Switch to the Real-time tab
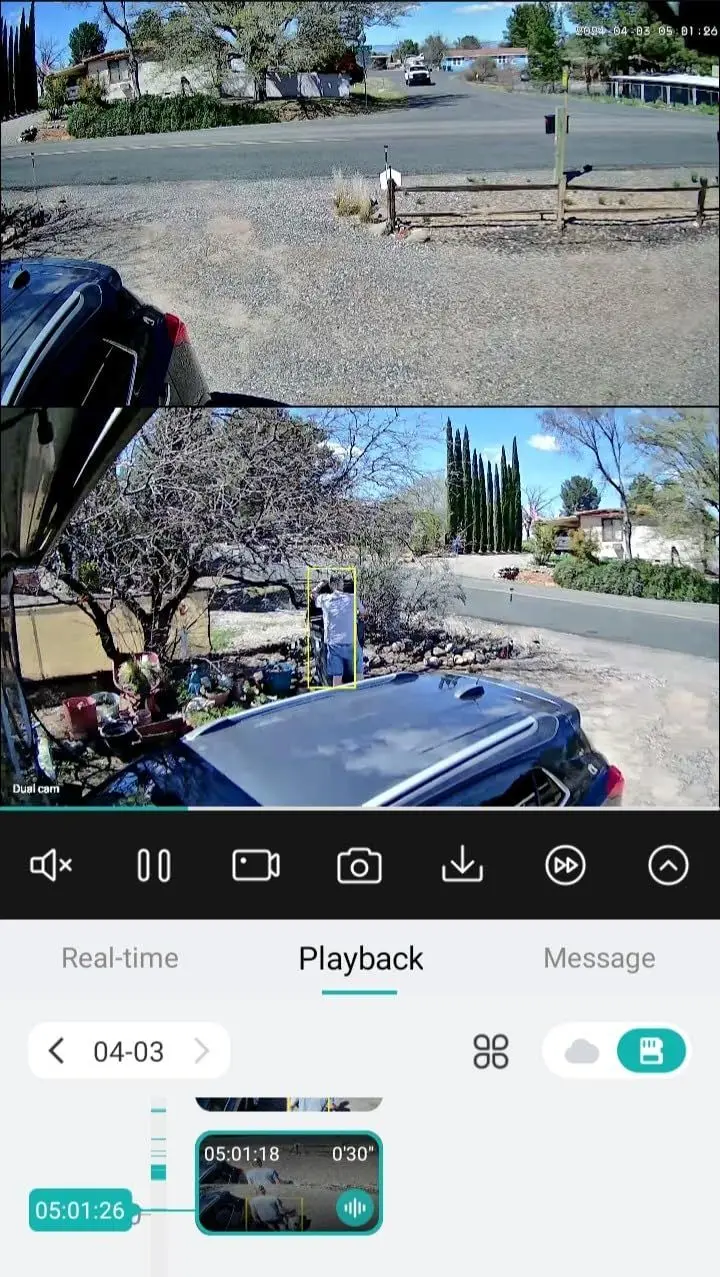This screenshot has width=720, height=1277. [x=120, y=958]
